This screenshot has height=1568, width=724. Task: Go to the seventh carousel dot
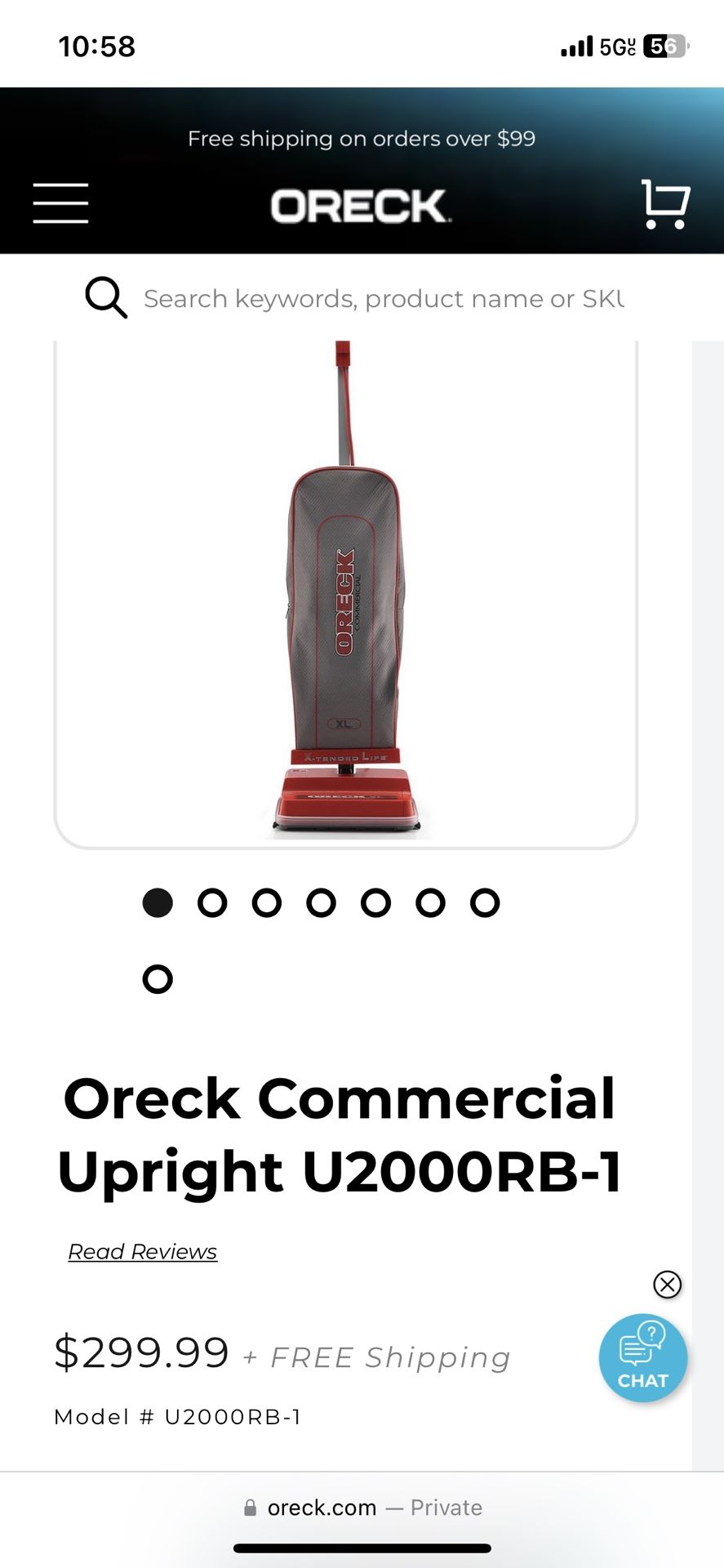(485, 902)
